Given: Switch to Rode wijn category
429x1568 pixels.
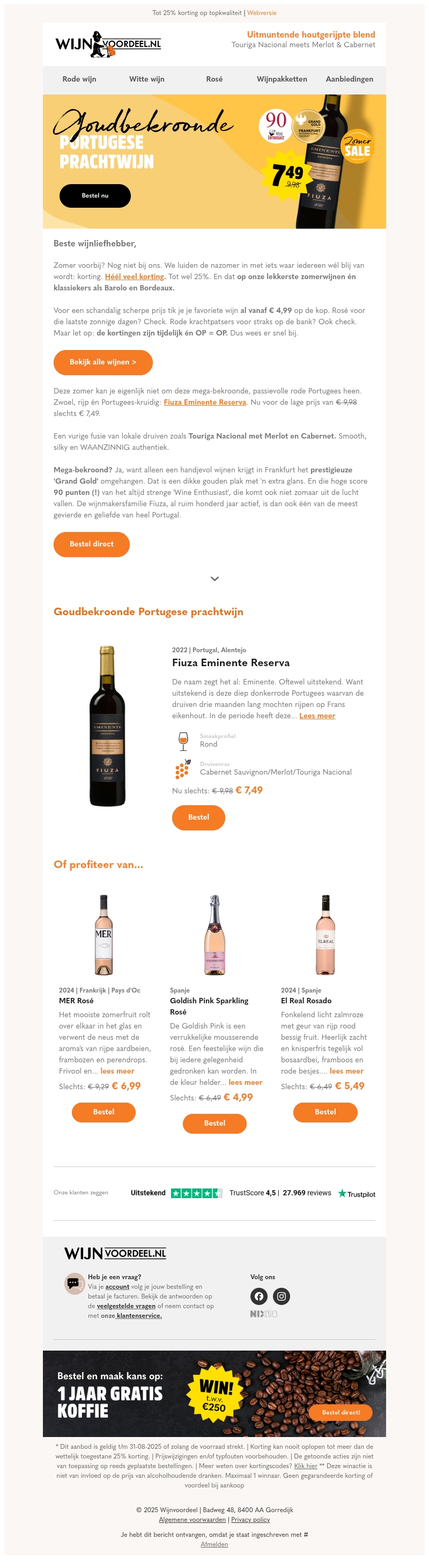Looking at the screenshot, I should click(79, 79).
